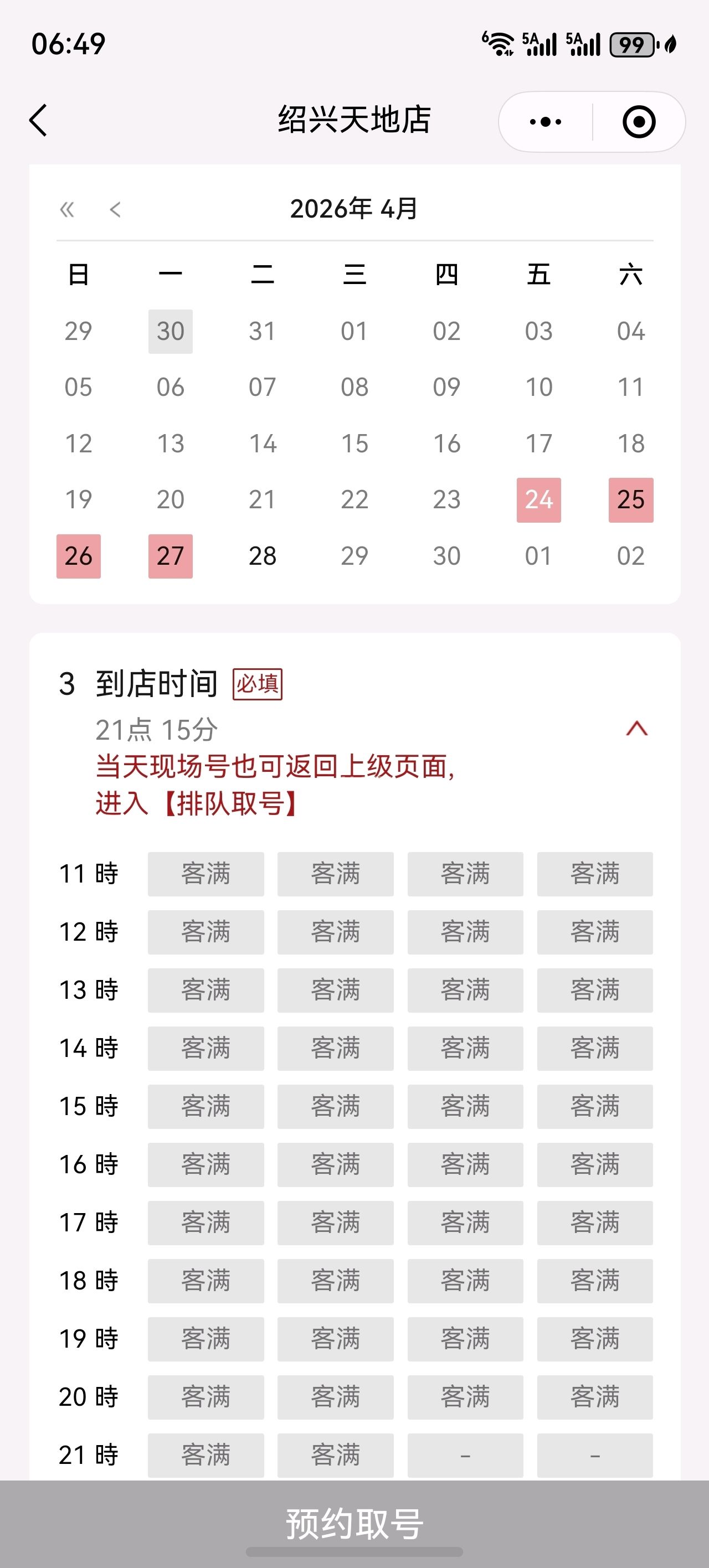Image resolution: width=709 pixels, height=1568 pixels.
Task: Pick April 28 in the calendar
Action: [x=263, y=556]
